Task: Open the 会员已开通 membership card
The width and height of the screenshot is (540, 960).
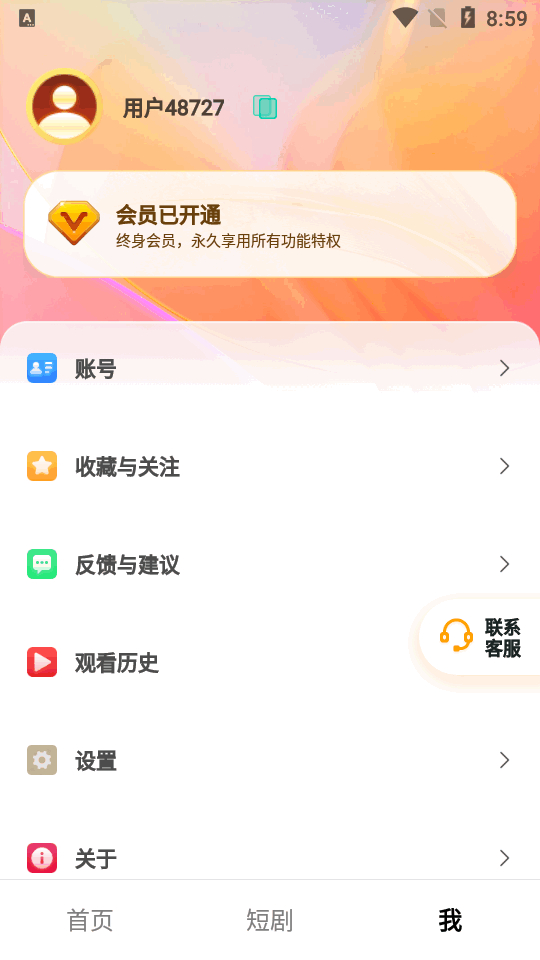Action: (x=270, y=224)
